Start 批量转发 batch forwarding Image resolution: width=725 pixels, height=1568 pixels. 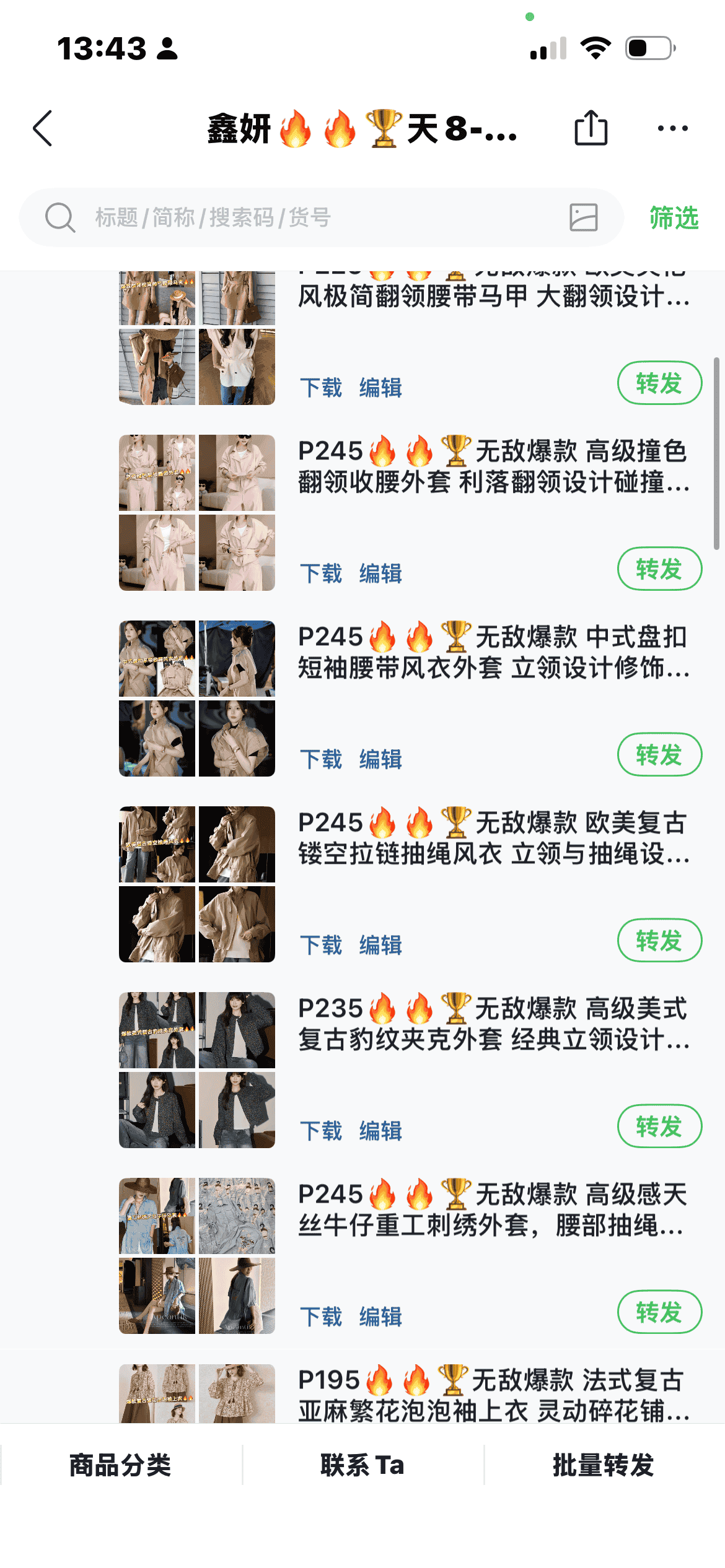coord(604,1465)
